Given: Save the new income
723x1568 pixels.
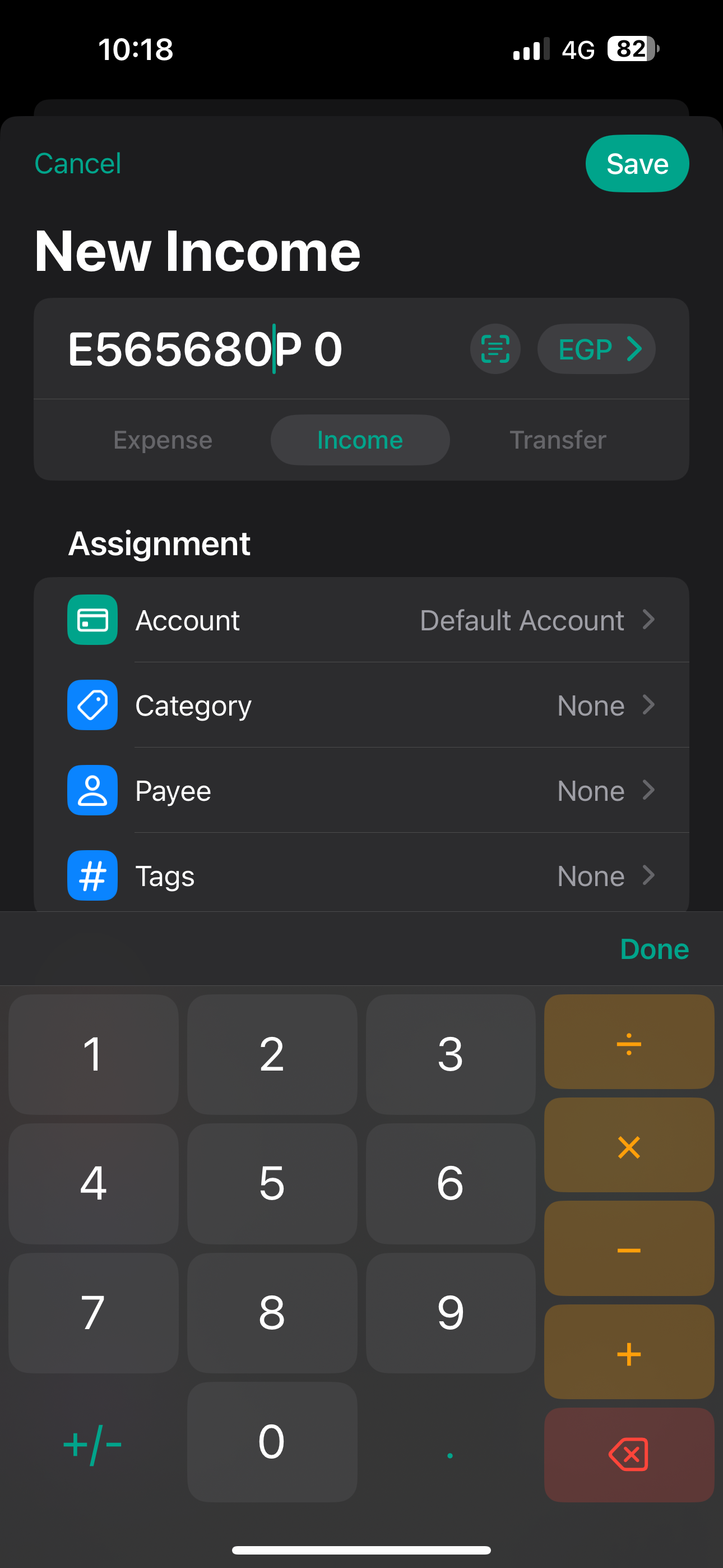Looking at the screenshot, I should pos(637,164).
